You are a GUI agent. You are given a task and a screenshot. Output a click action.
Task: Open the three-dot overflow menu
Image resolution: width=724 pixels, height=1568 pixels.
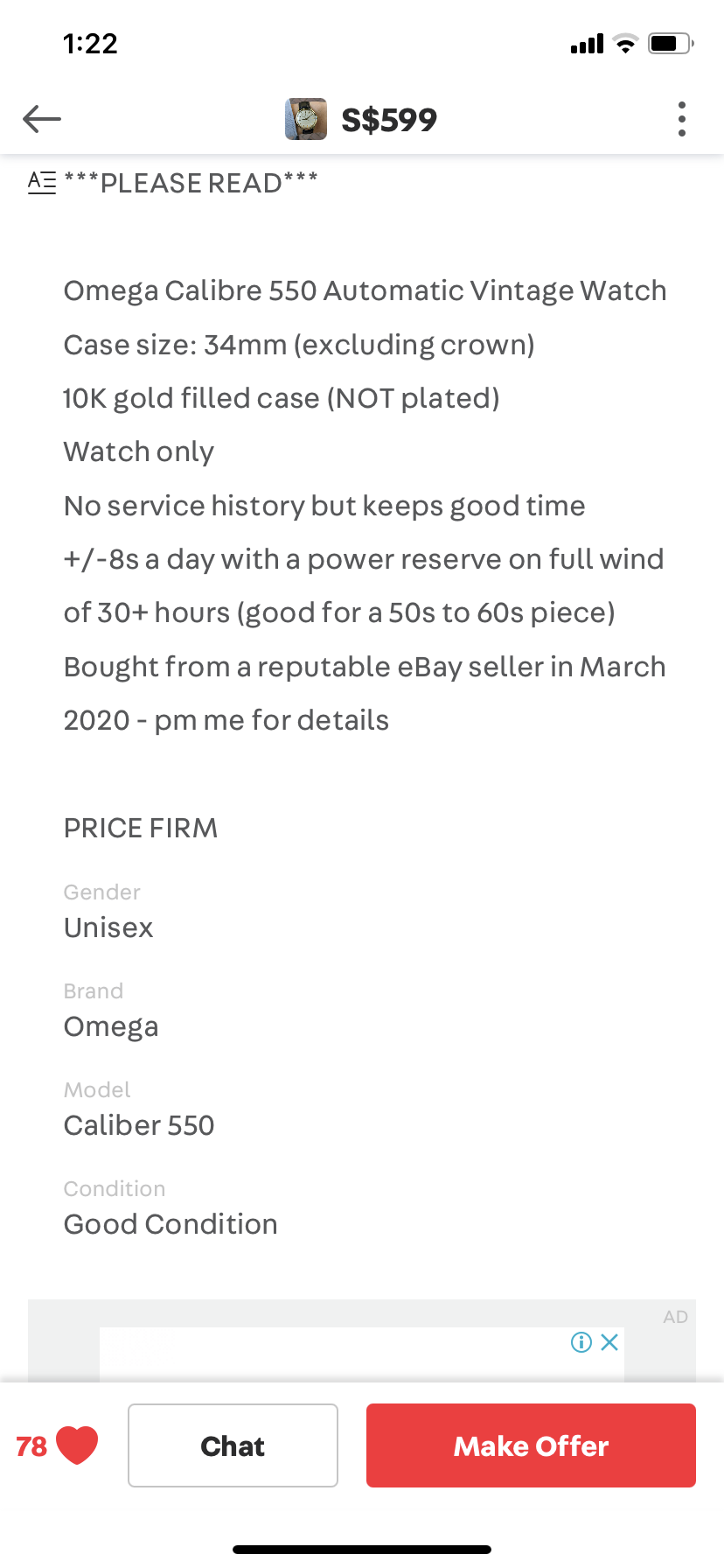click(681, 119)
